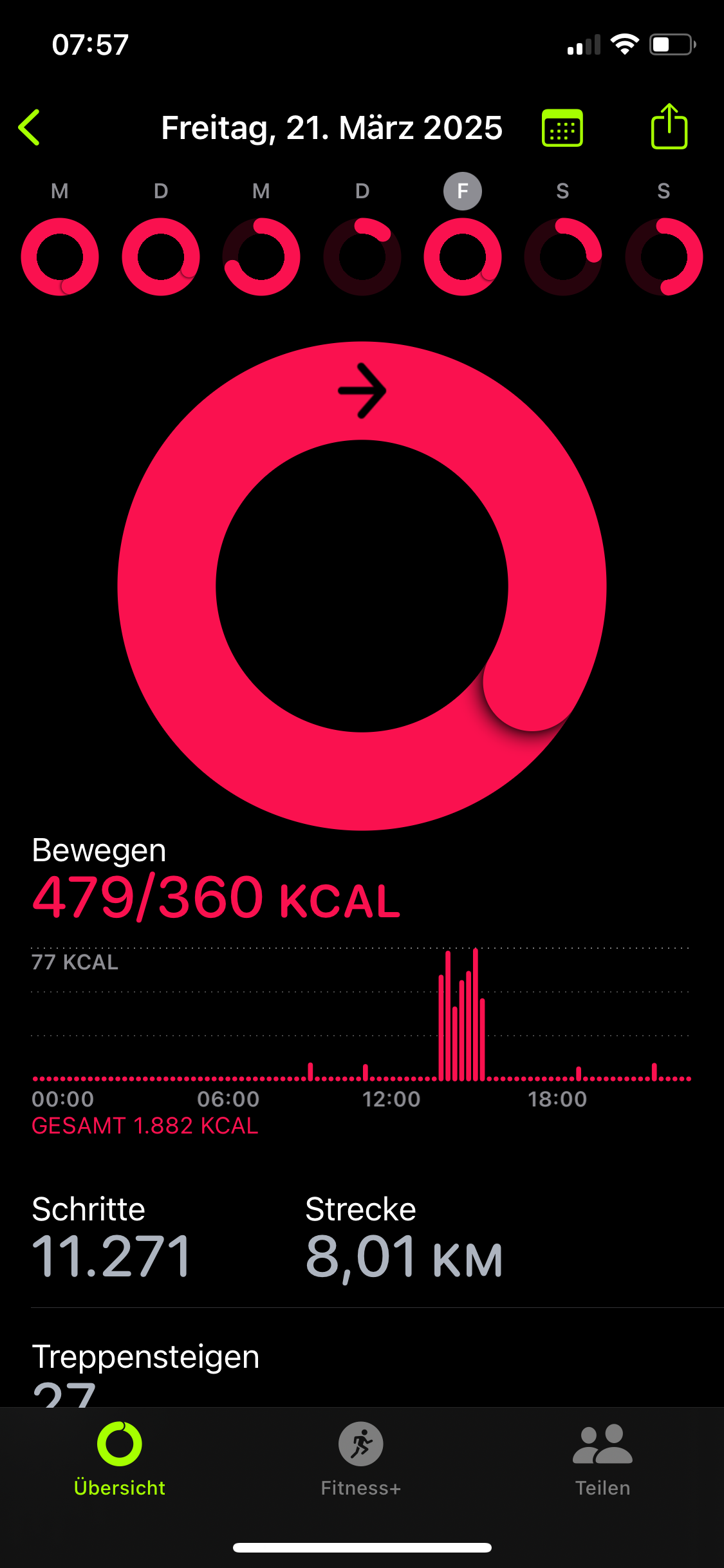Go back with the green arrow
Viewport: 724px width, 1568px height.
[30, 127]
